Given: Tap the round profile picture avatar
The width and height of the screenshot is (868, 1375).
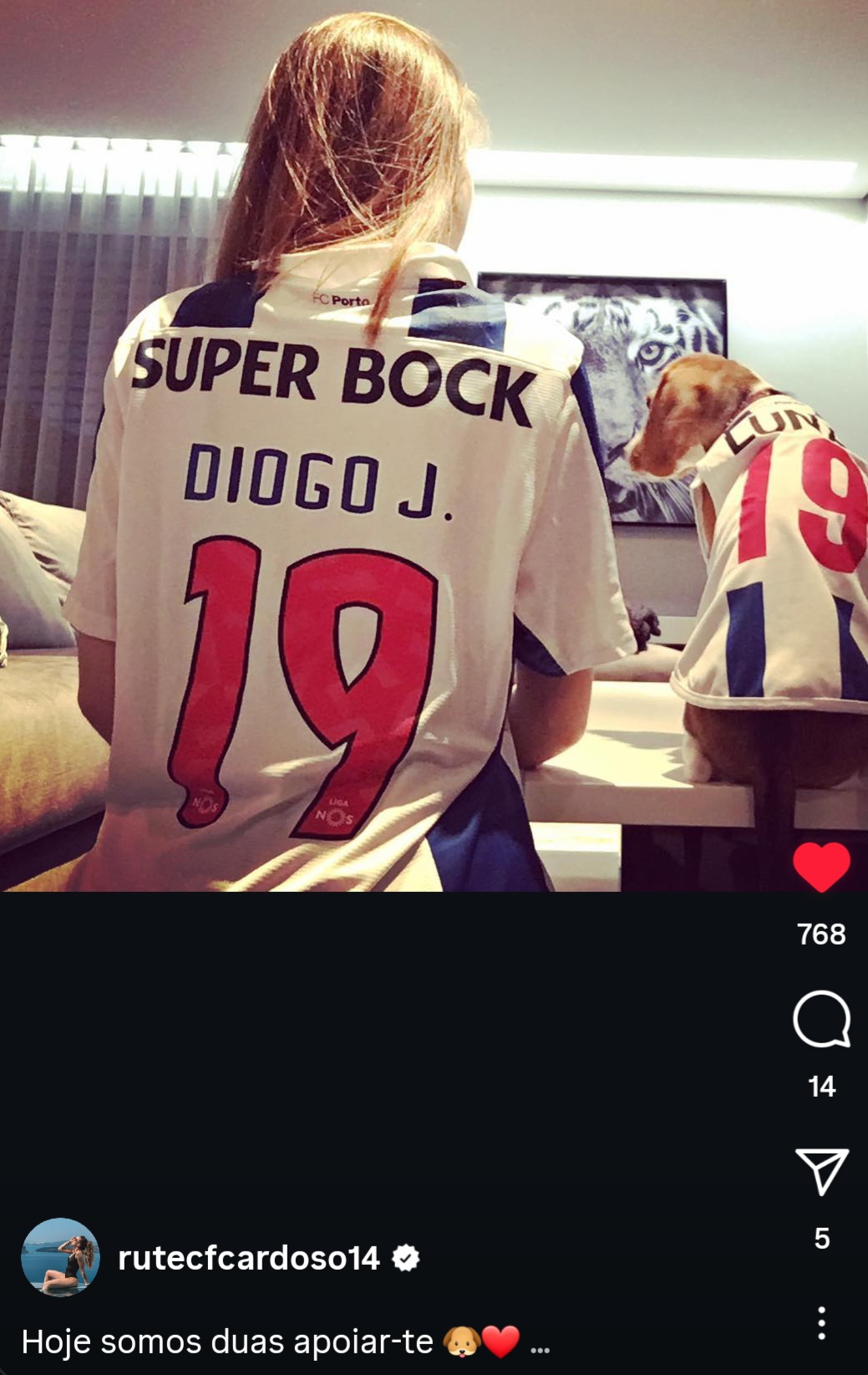Looking at the screenshot, I should click(x=60, y=1257).
